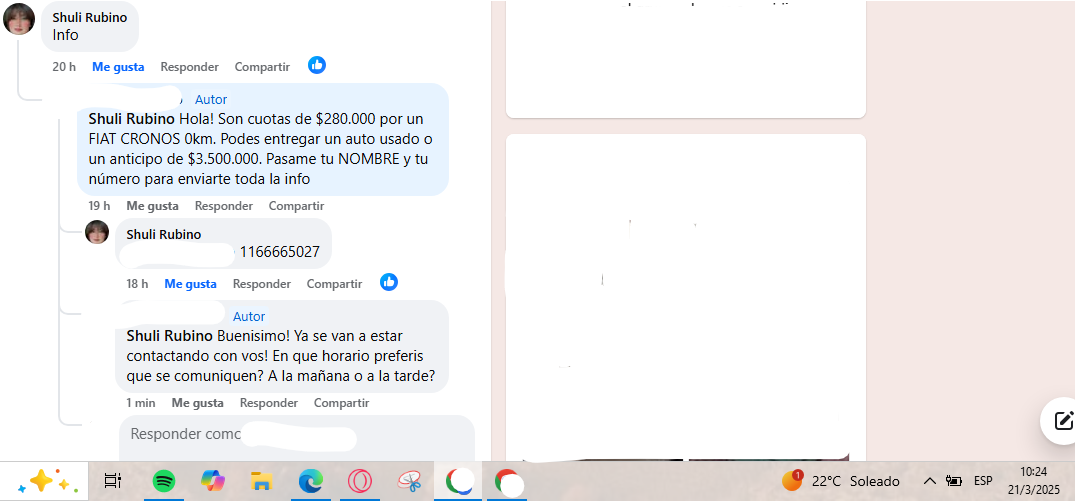
Task: Tap Responder under the 1 min reply
Action: click(269, 403)
